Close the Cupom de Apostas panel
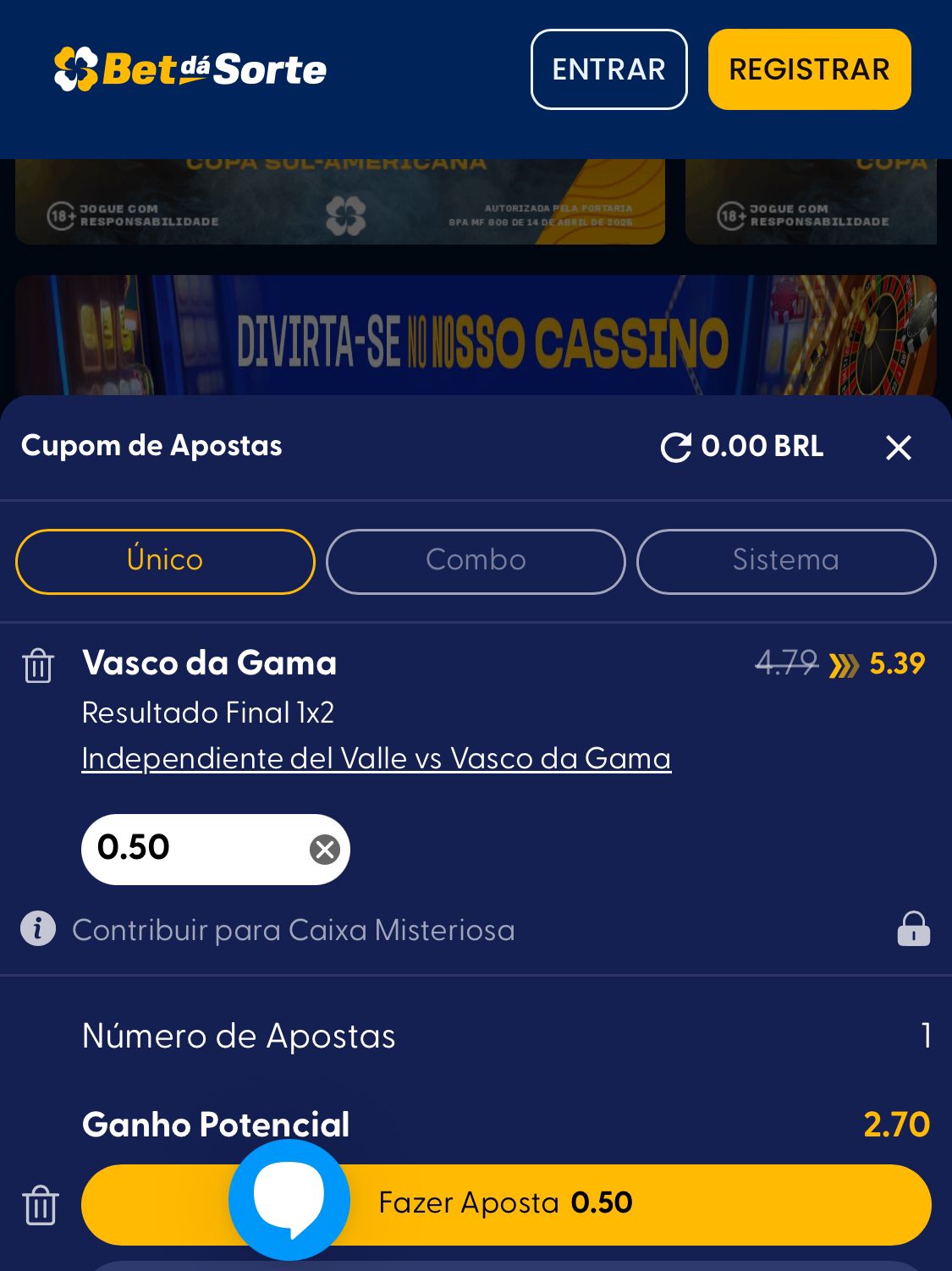Image resolution: width=952 pixels, height=1271 pixels. coord(898,447)
